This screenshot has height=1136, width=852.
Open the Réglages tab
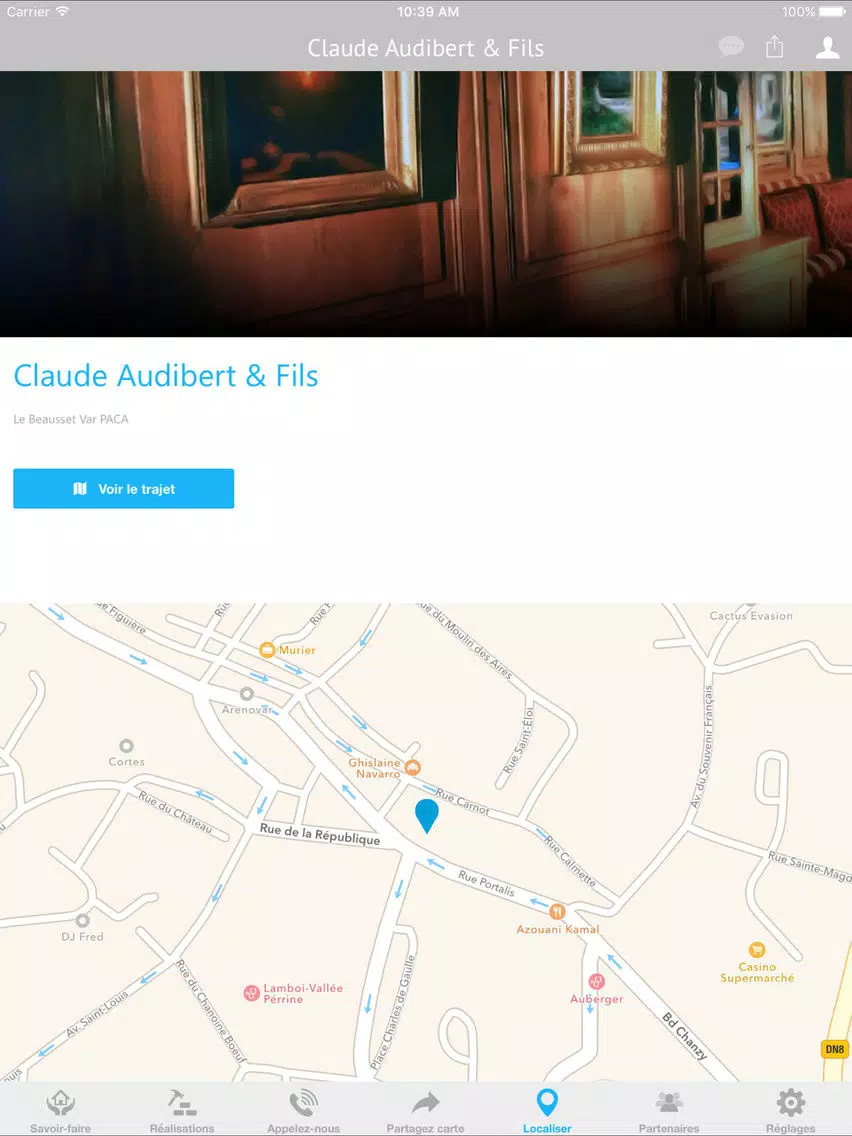click(x=790, y=1111)
